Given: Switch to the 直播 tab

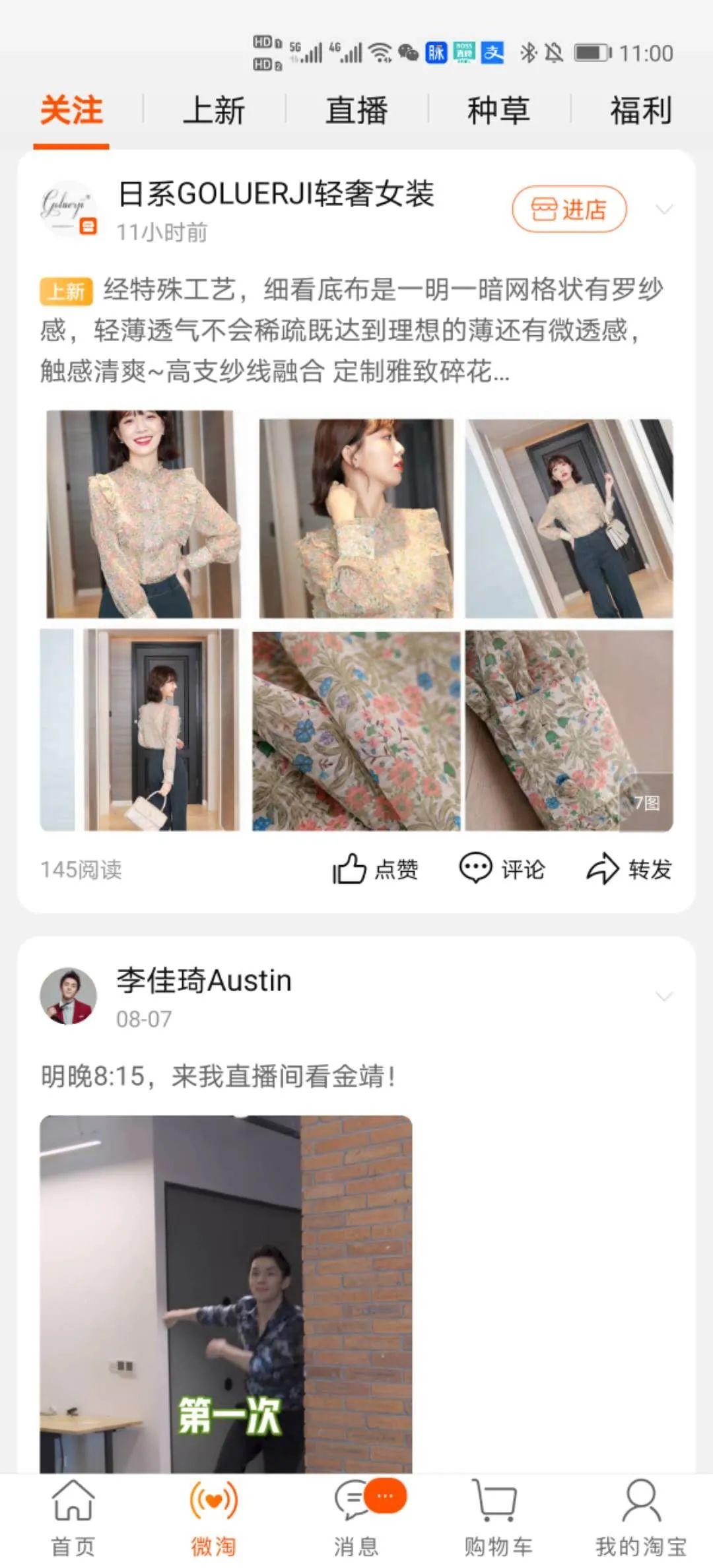Looking at the screenshot, I should click(356, 110).
